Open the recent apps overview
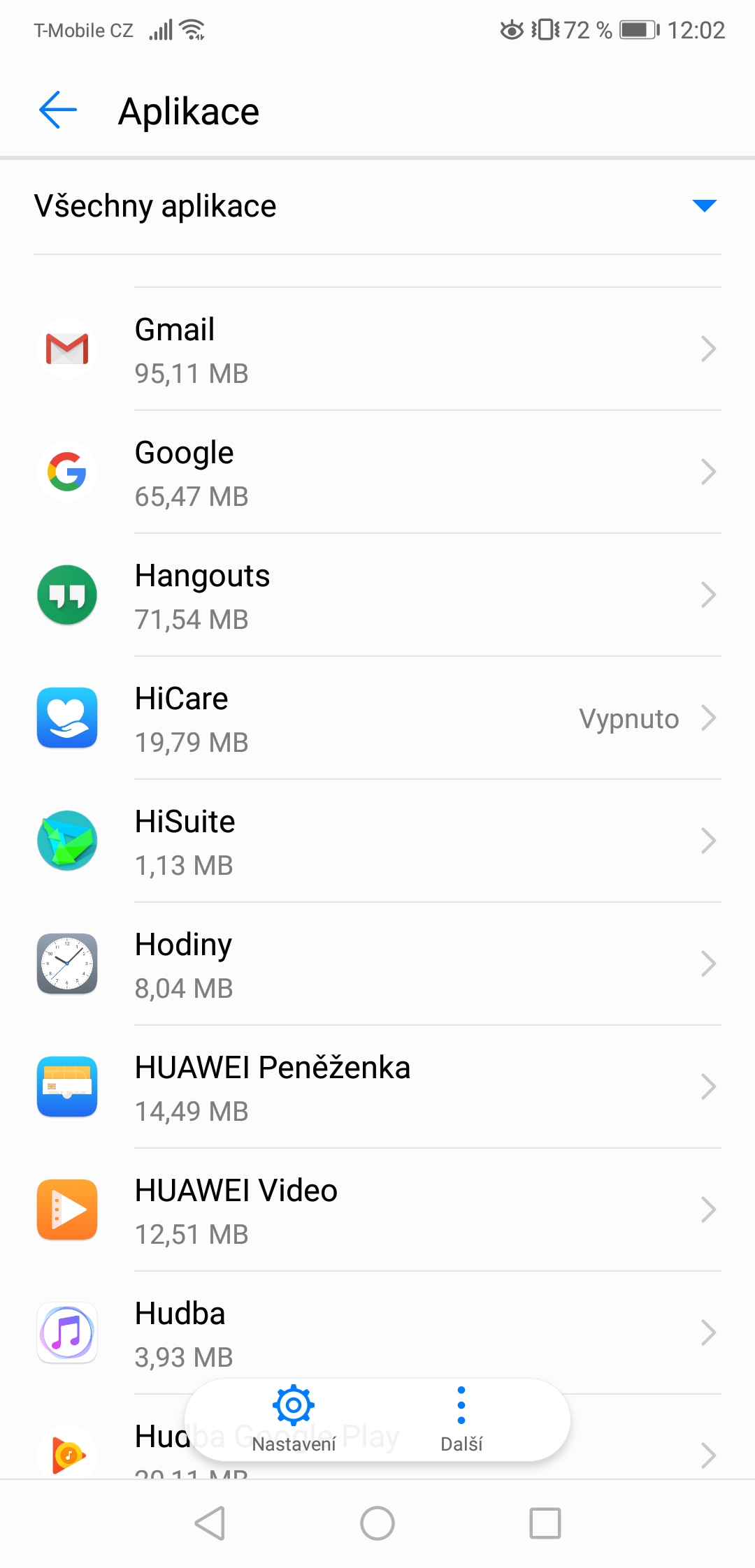Viewport: 755px width, 1568px height. click(x=545, y=1523)
